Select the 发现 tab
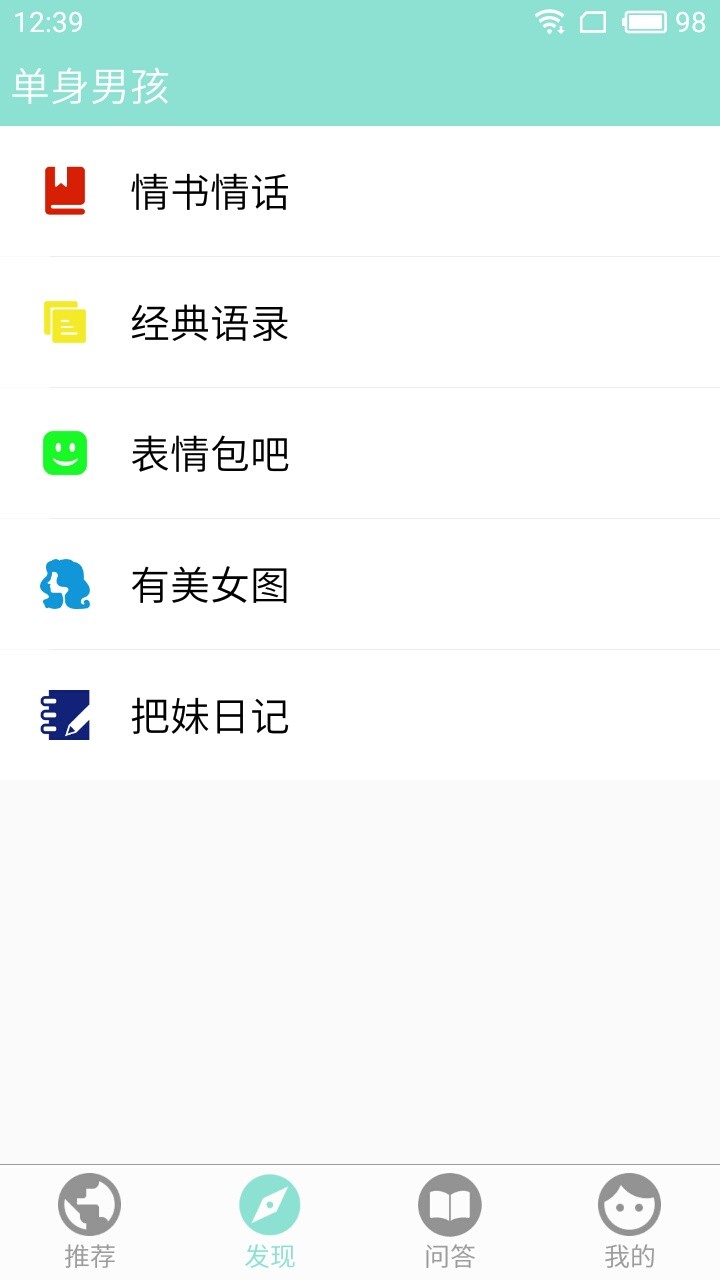This screenshot has height=1280, width=720. [270, 1222]
